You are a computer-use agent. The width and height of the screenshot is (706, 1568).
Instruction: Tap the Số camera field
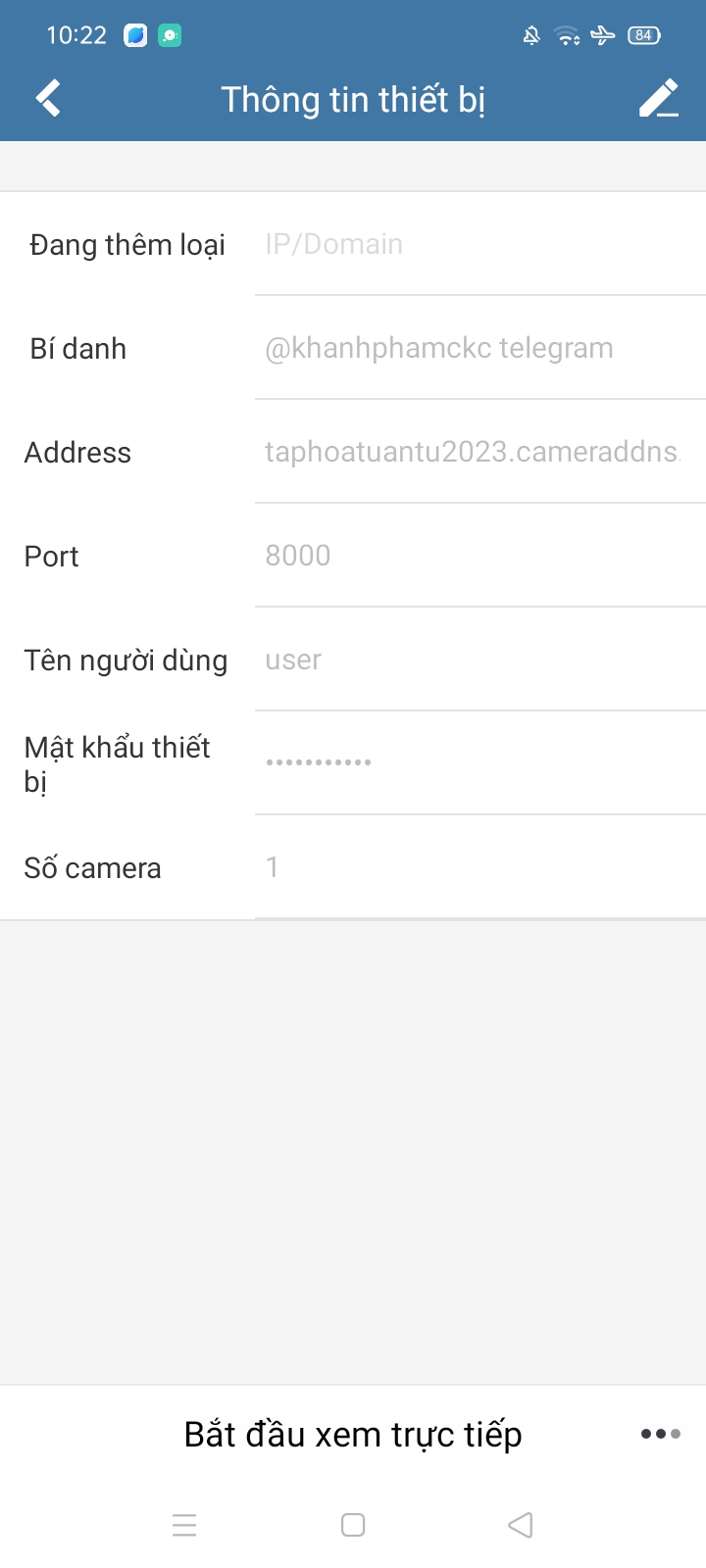click(x=480, y=867)
